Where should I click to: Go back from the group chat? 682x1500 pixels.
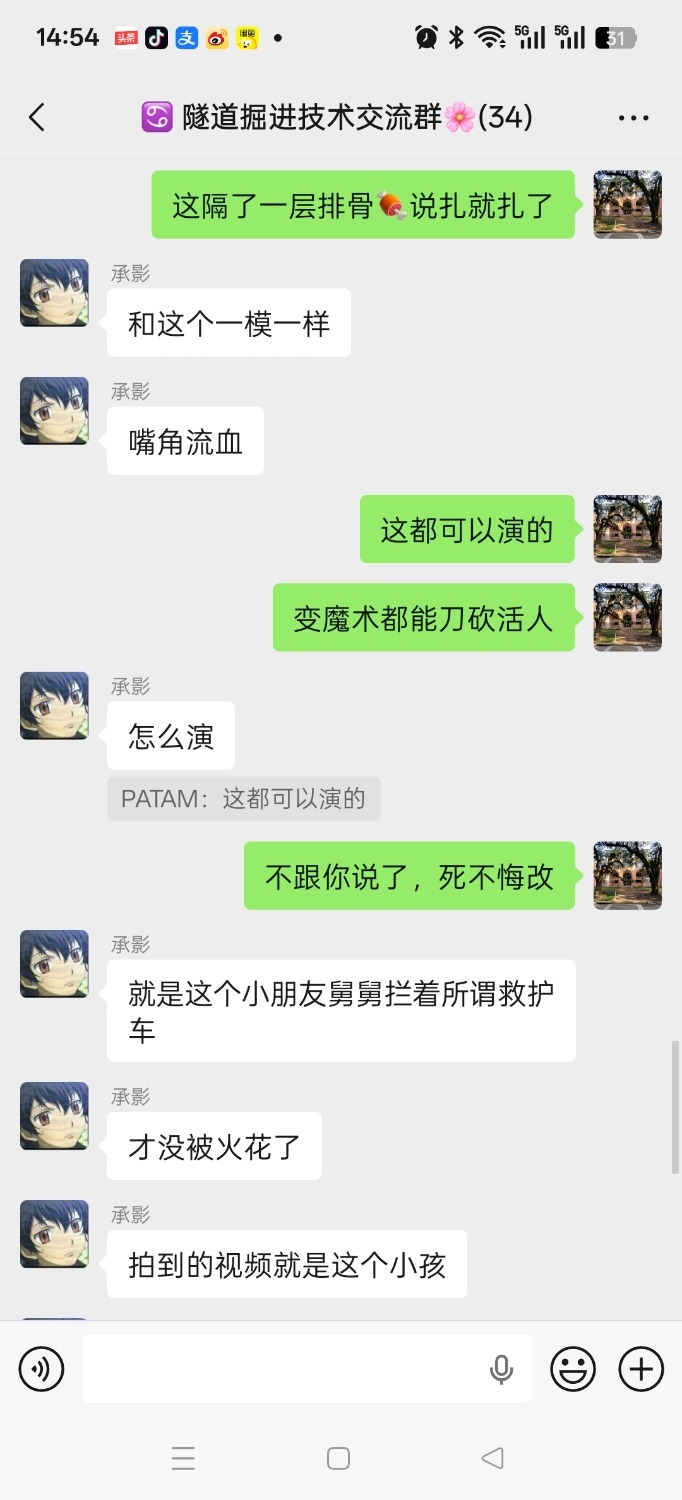pyautogui.click(x=37, y=118)
